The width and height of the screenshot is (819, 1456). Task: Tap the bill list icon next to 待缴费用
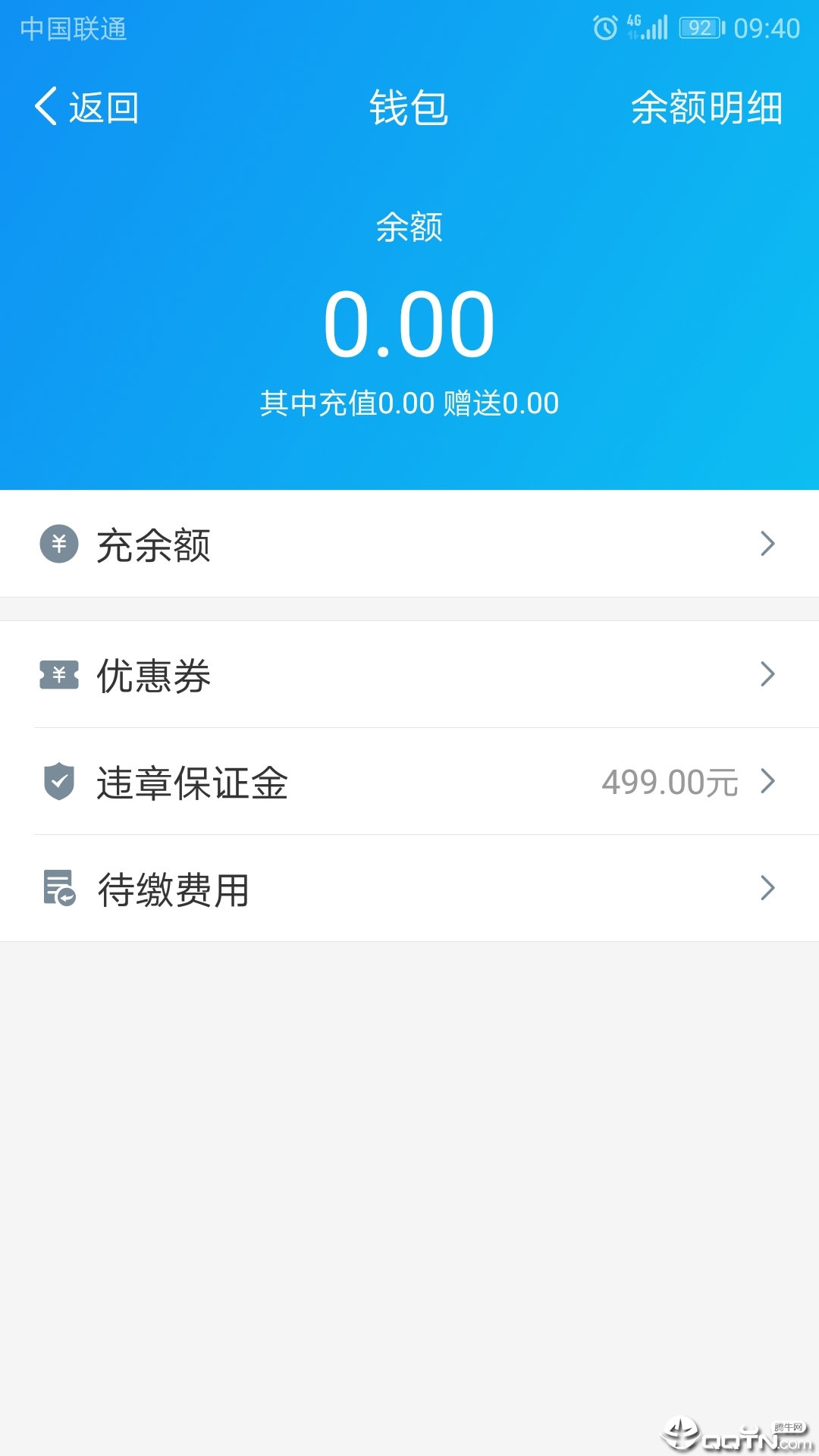point(59,889)
